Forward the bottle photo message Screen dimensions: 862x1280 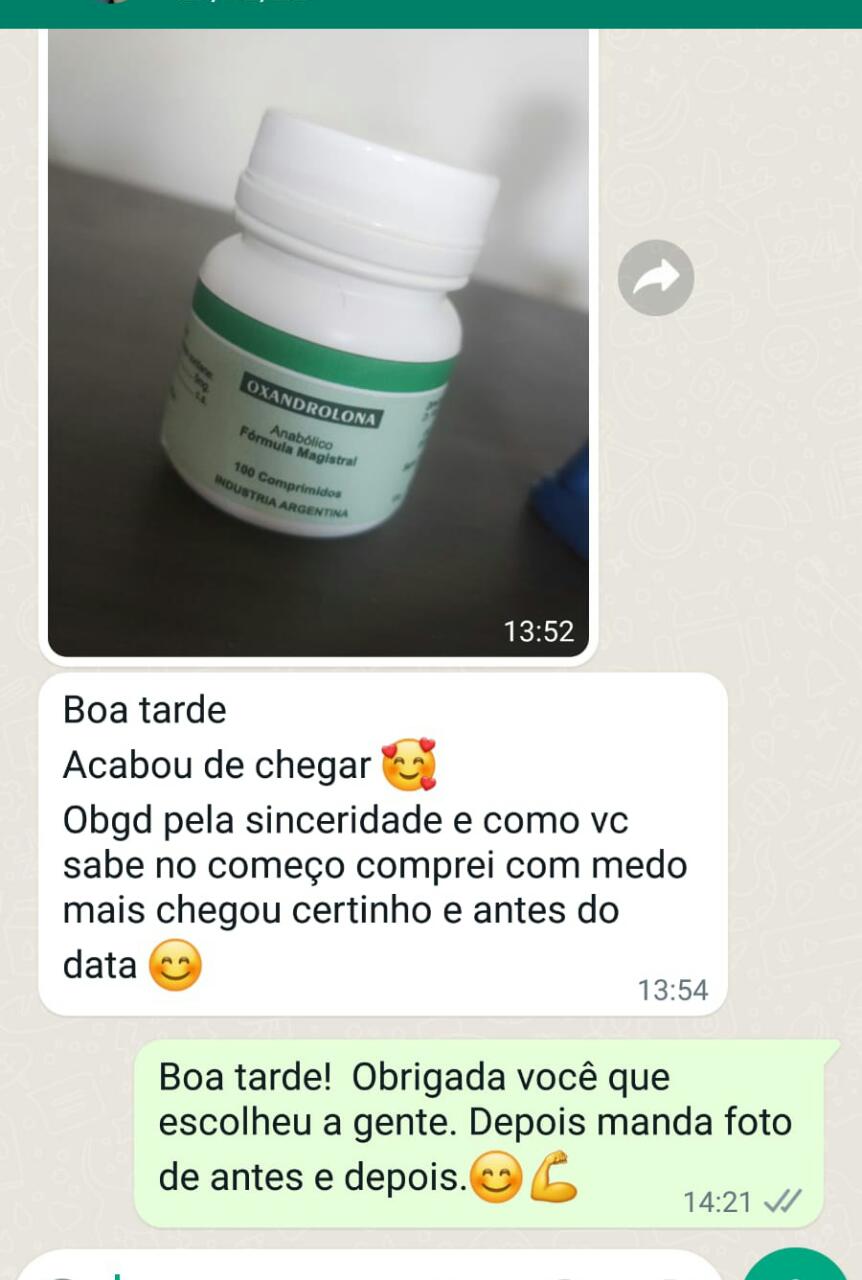[x=656, y=278]
